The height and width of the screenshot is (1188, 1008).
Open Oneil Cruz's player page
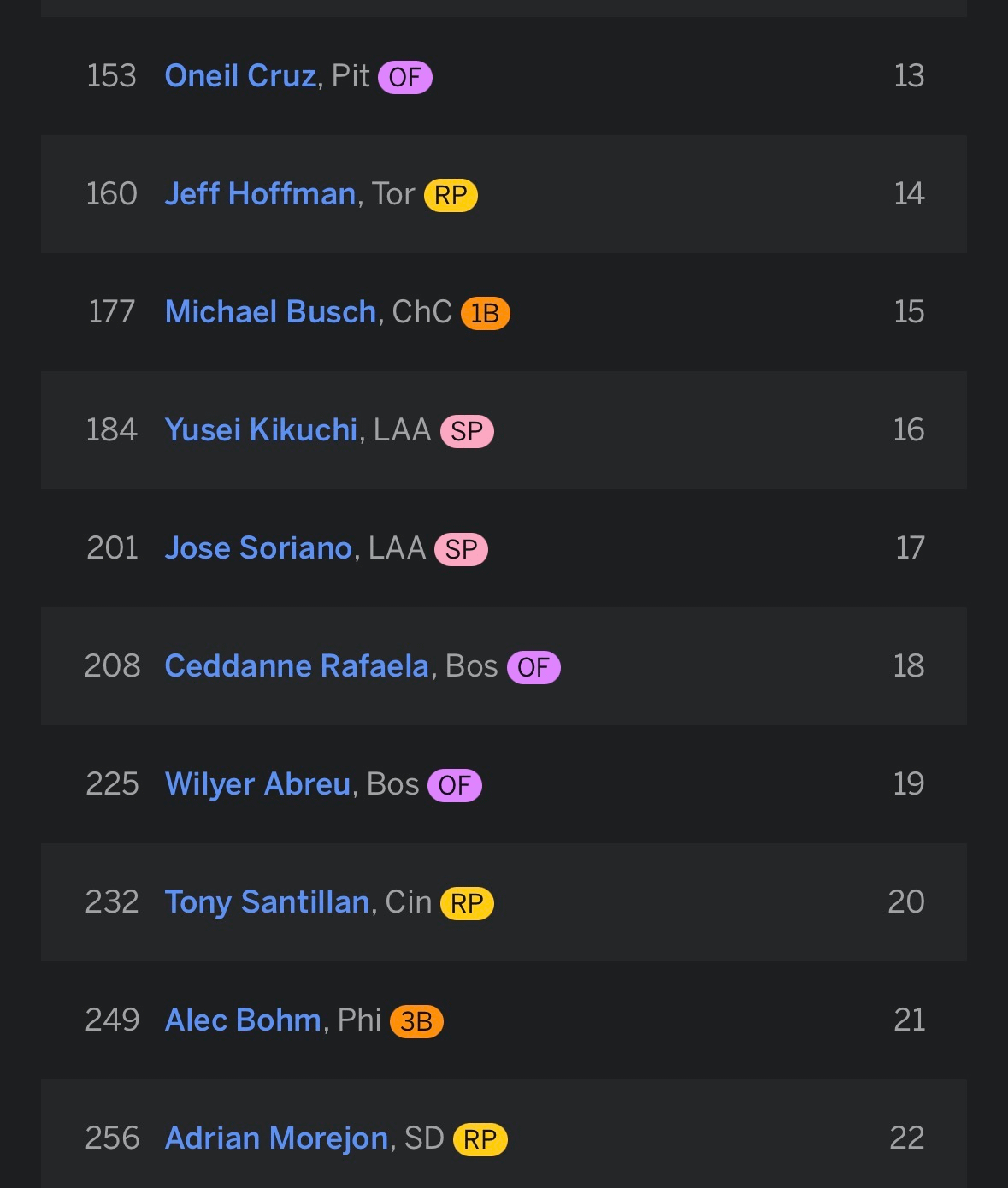(240, 76)
